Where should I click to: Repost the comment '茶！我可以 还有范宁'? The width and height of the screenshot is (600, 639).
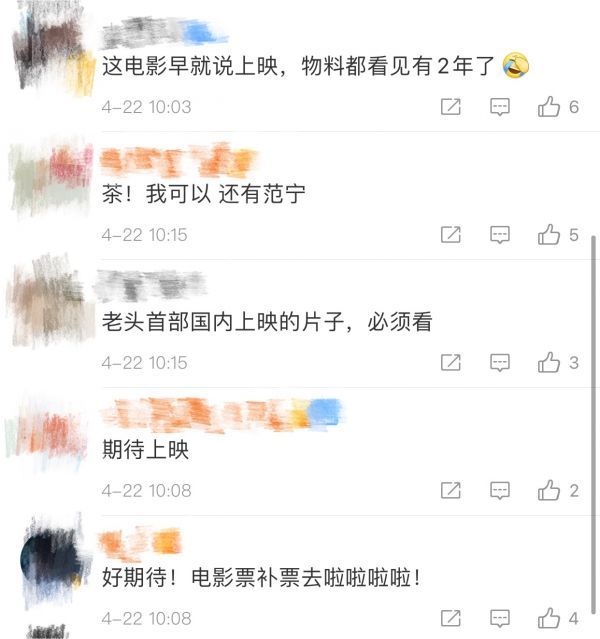(x=451, y=235)
